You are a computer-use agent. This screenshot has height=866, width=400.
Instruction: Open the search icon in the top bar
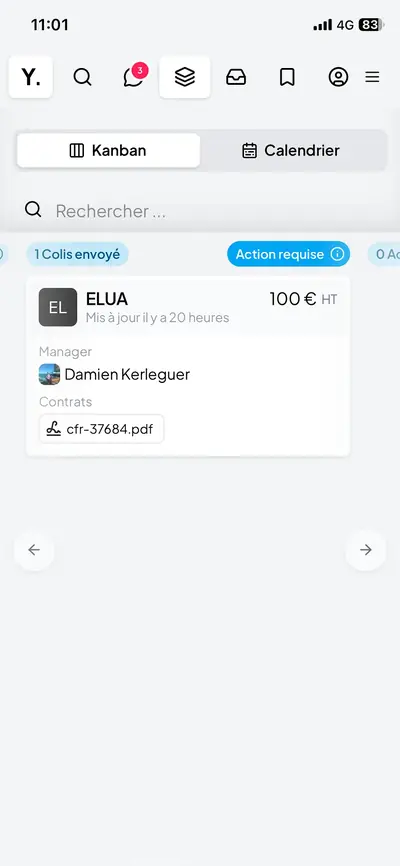[x=82, y=77]
